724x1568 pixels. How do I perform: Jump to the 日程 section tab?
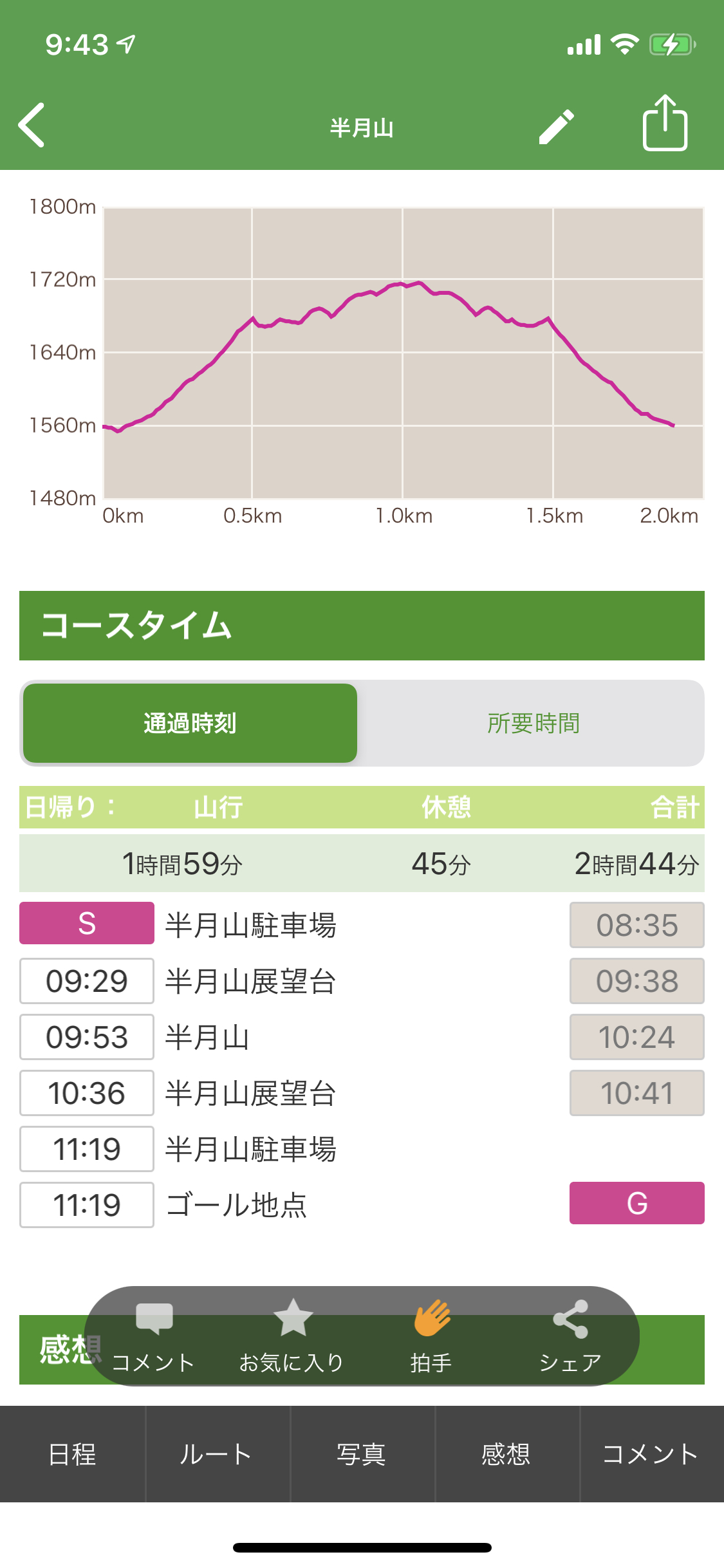point(73,1454)
